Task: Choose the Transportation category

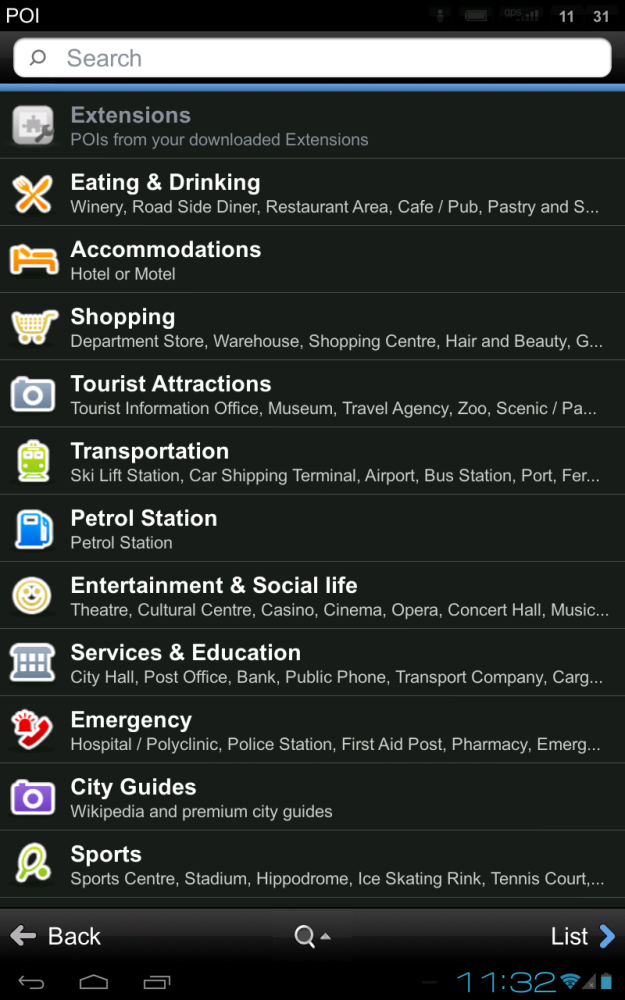Action: click(x=312, y=461)
